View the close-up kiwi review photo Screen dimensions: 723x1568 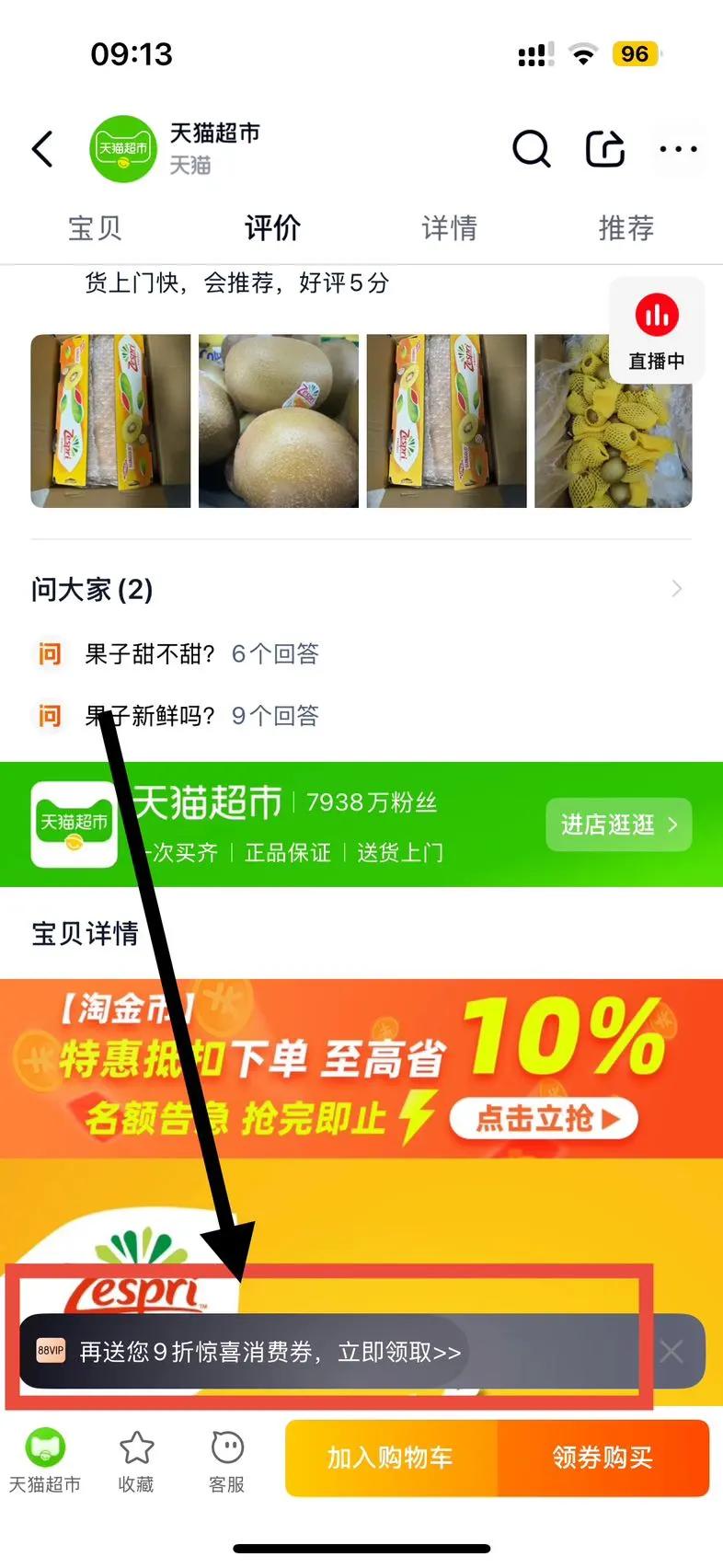[x=279, y=421]
